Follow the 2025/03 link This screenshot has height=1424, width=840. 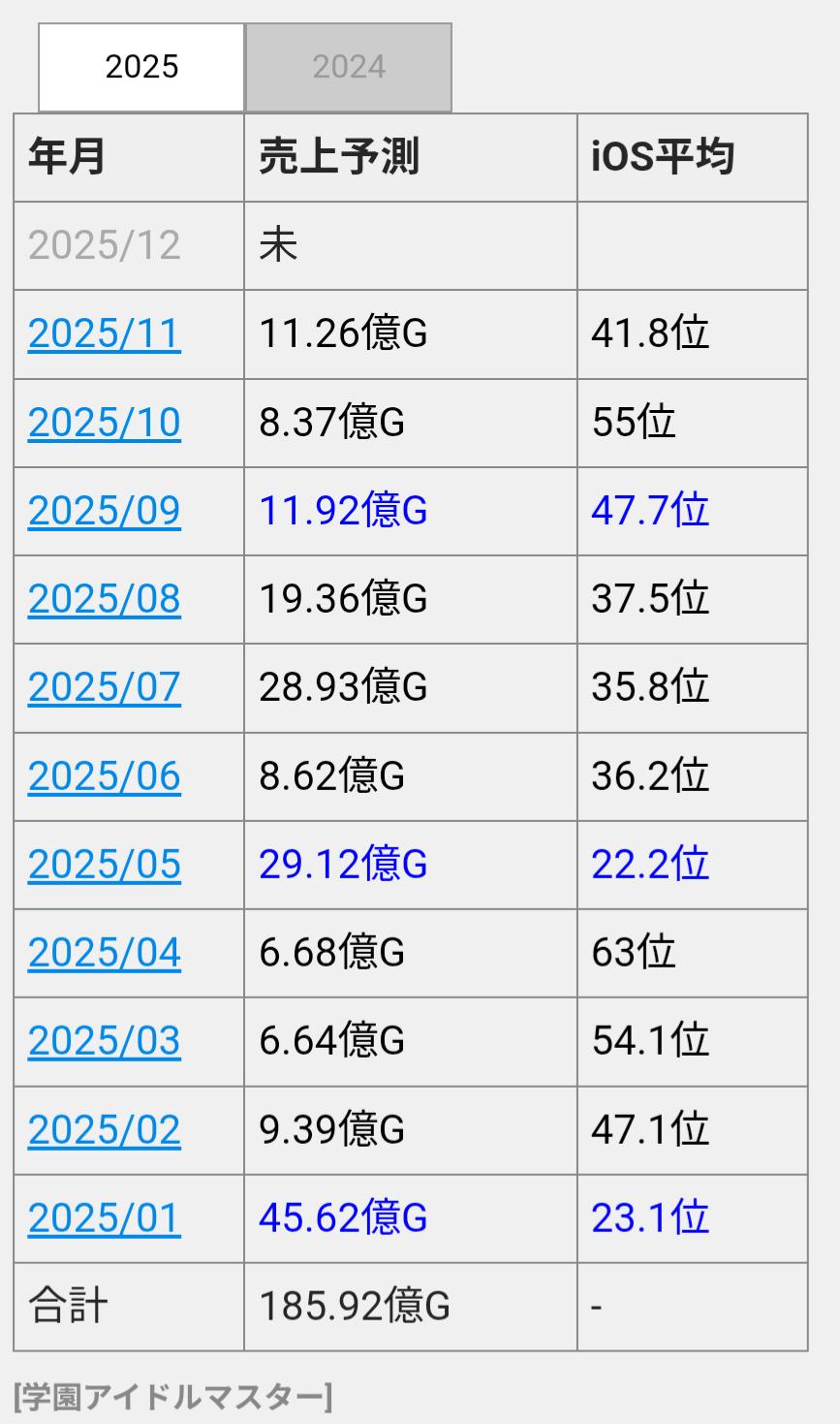point(105,1041)
